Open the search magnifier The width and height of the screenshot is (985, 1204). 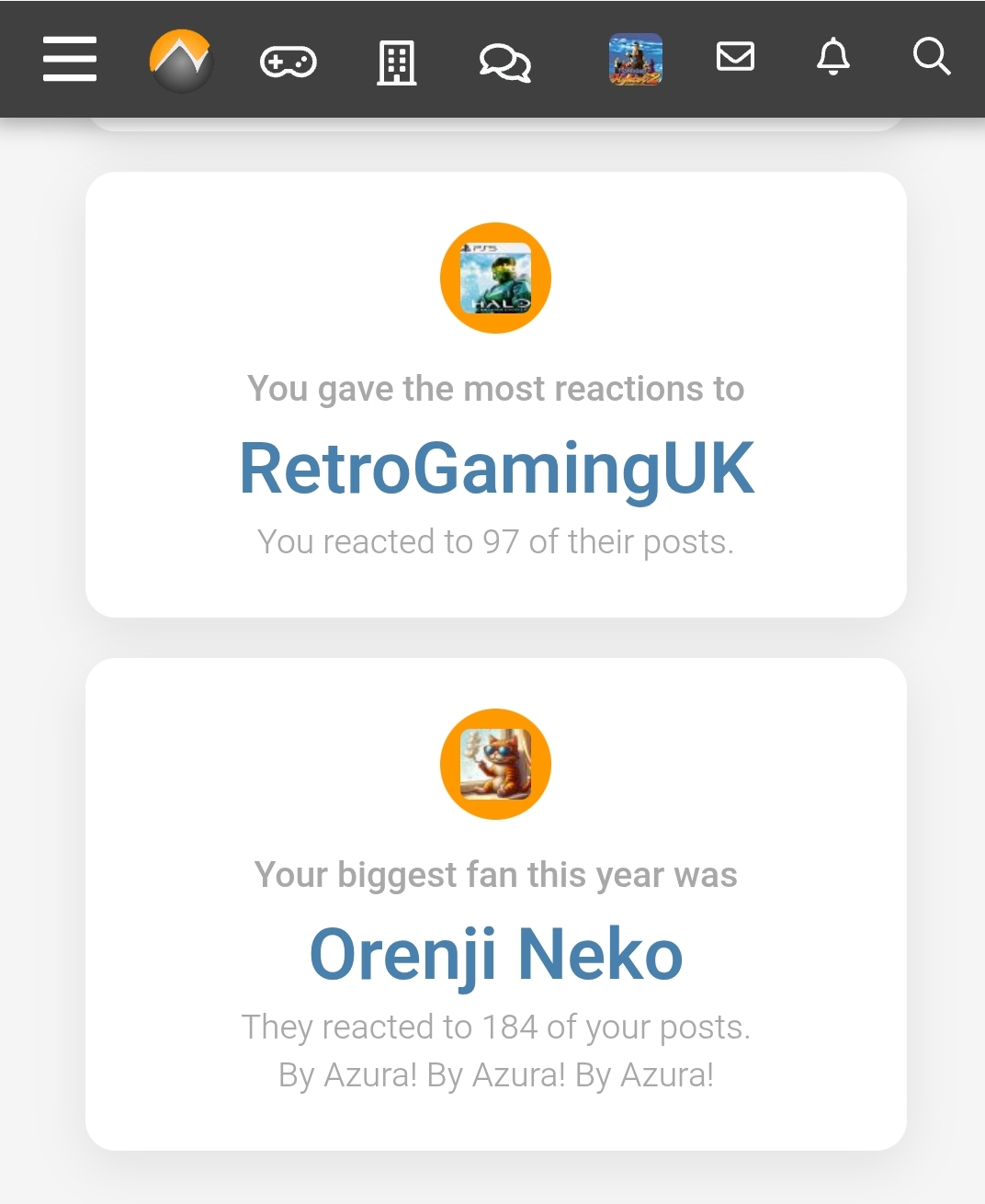point(931,57)
